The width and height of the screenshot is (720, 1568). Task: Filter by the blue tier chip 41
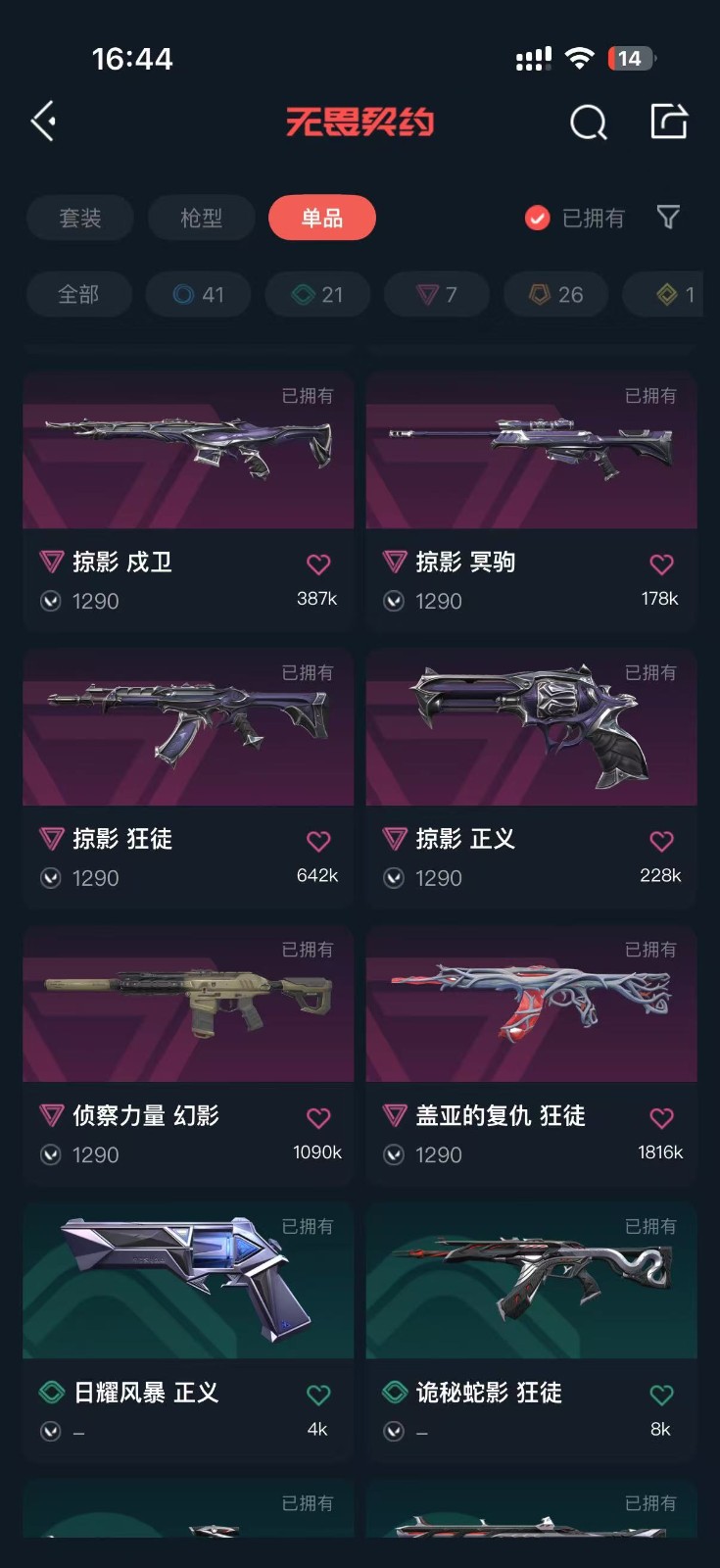coord(198,294)
